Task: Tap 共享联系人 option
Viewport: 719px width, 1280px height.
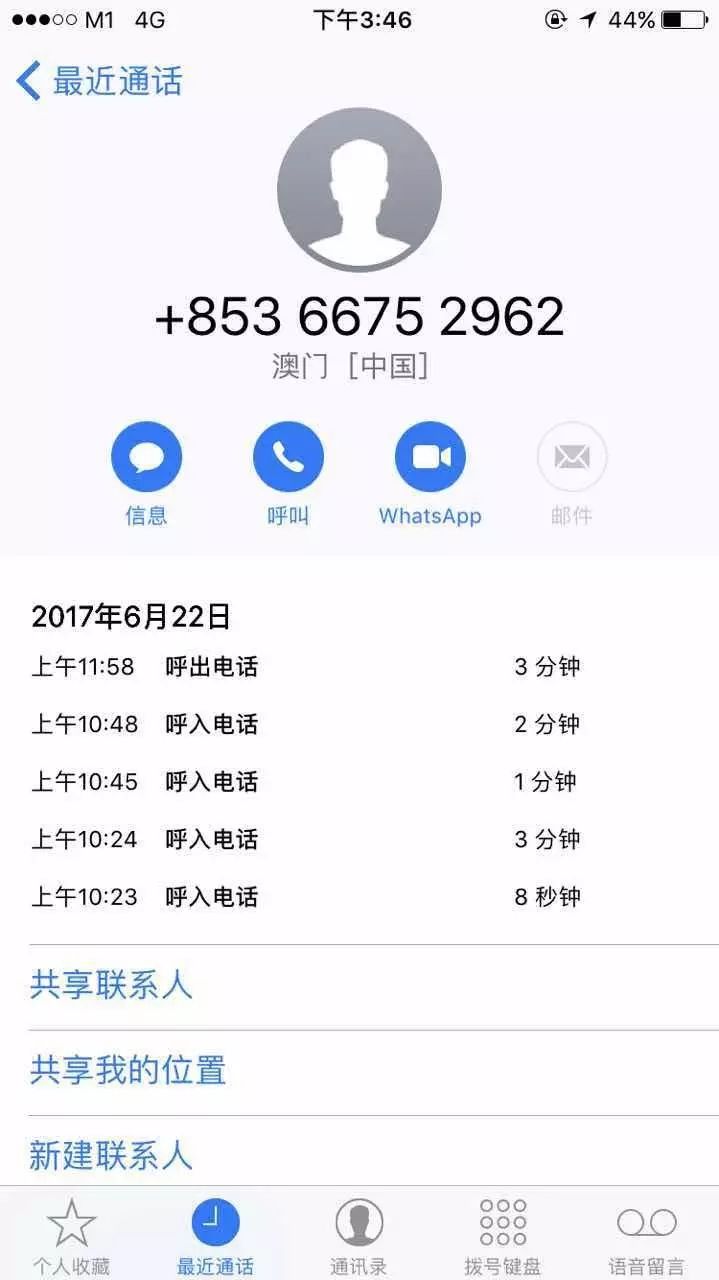Action: point(111,986)
